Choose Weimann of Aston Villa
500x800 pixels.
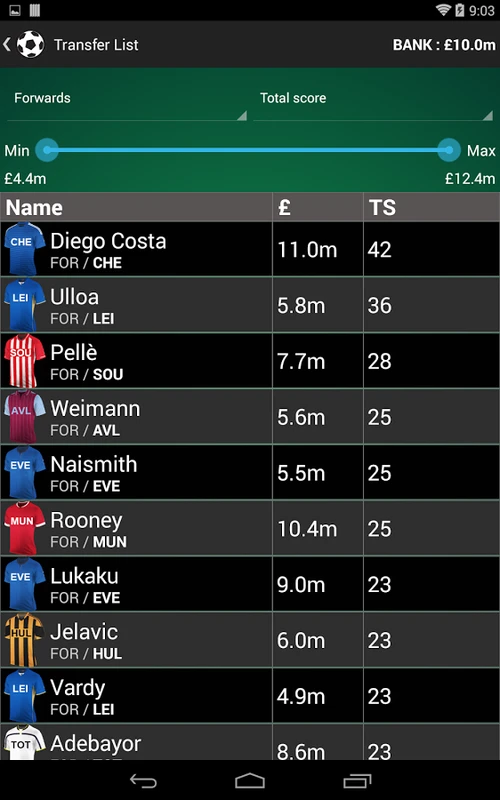click(x=250, y=417)
